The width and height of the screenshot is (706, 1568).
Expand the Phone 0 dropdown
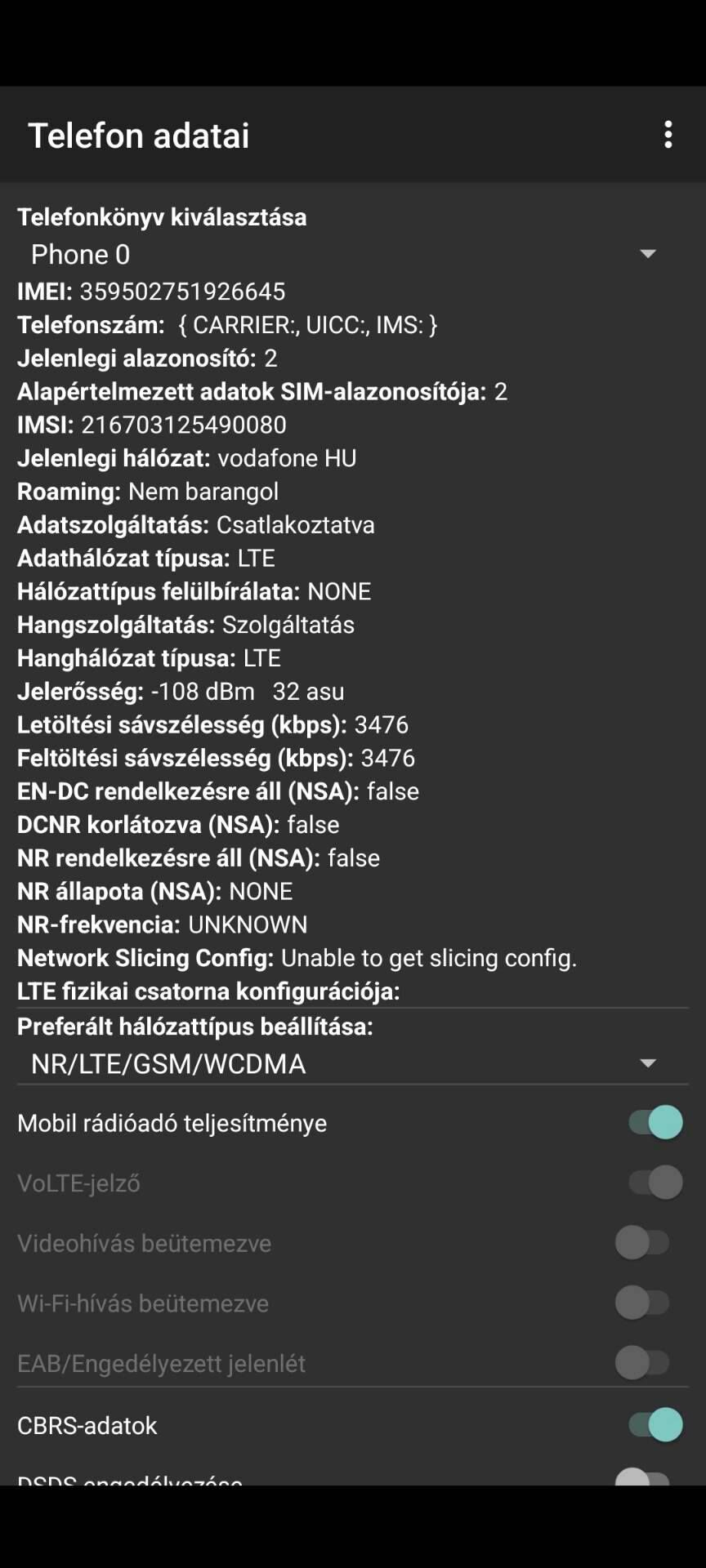click(x=352, y=254)
